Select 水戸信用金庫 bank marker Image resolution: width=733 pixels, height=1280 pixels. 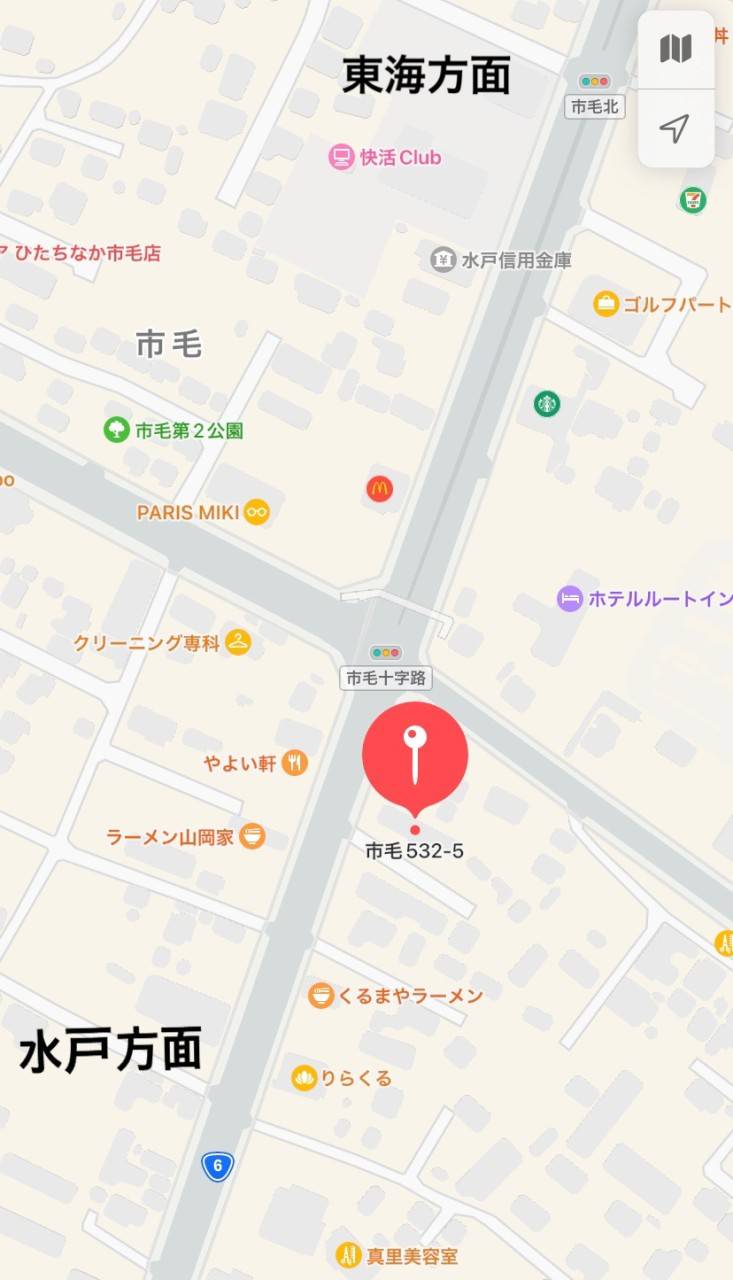(444, 260)
